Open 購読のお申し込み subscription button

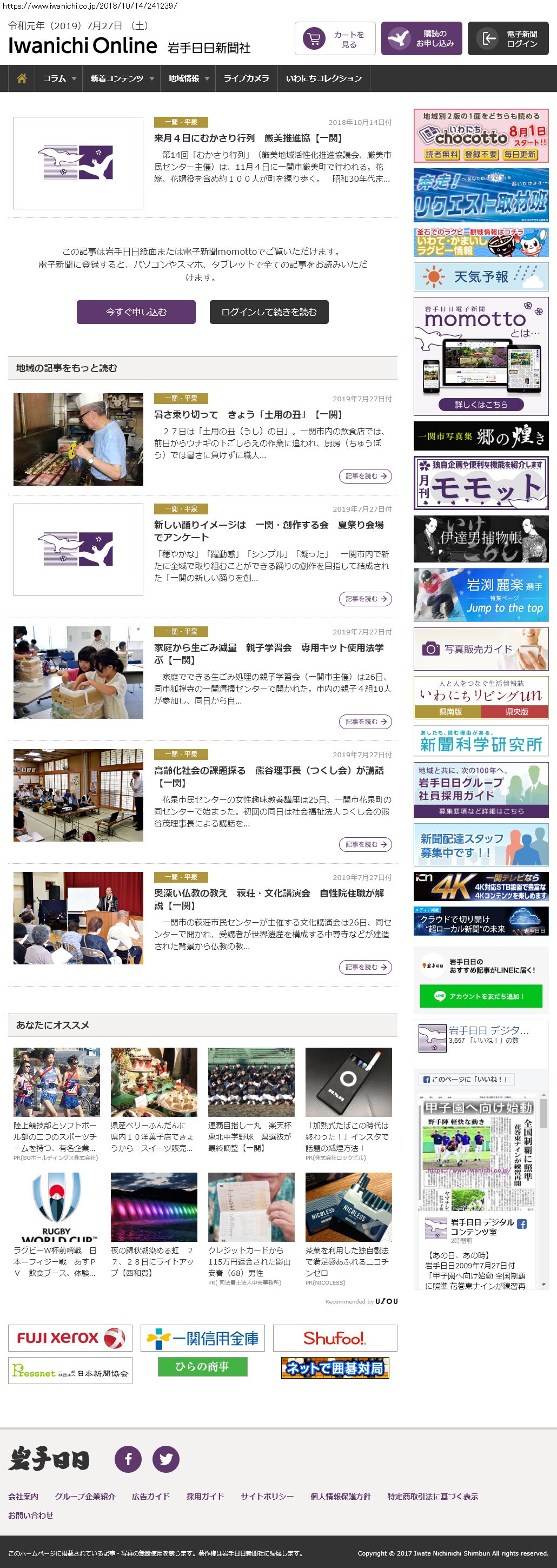pyautogui.click(x=421, y=39)
